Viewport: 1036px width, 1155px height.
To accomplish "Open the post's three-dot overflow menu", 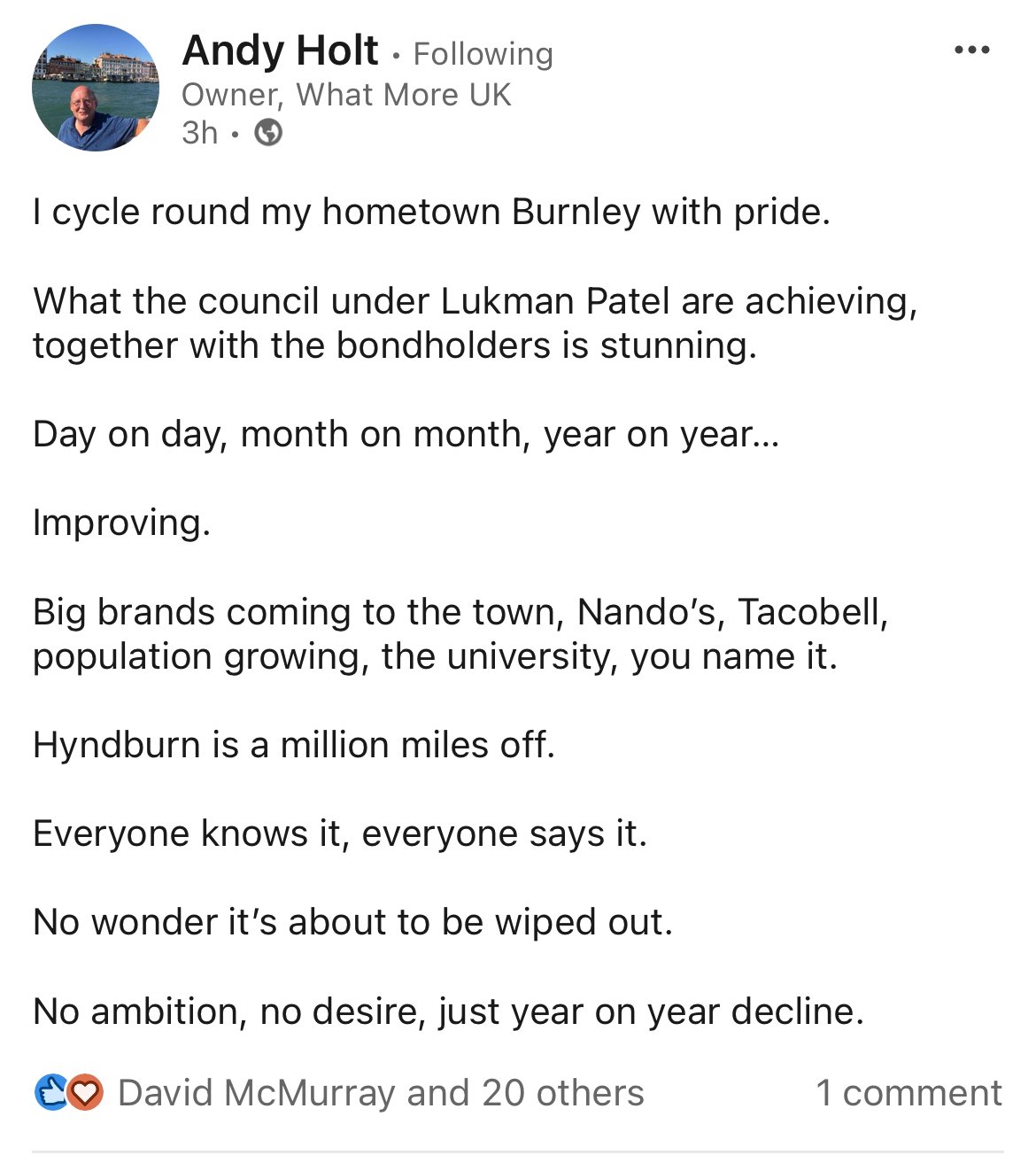I will point(971,50).
